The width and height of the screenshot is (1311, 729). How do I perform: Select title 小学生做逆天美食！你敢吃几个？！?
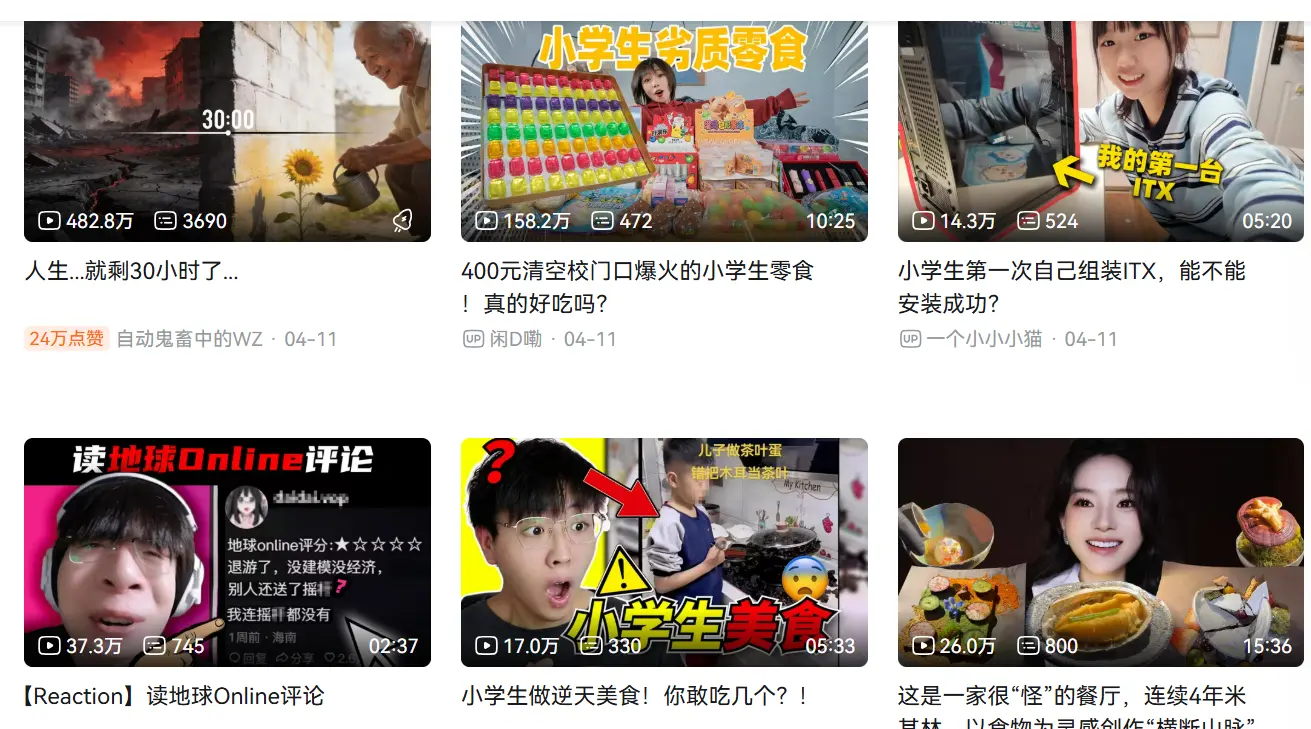click(x=634, y=696)
